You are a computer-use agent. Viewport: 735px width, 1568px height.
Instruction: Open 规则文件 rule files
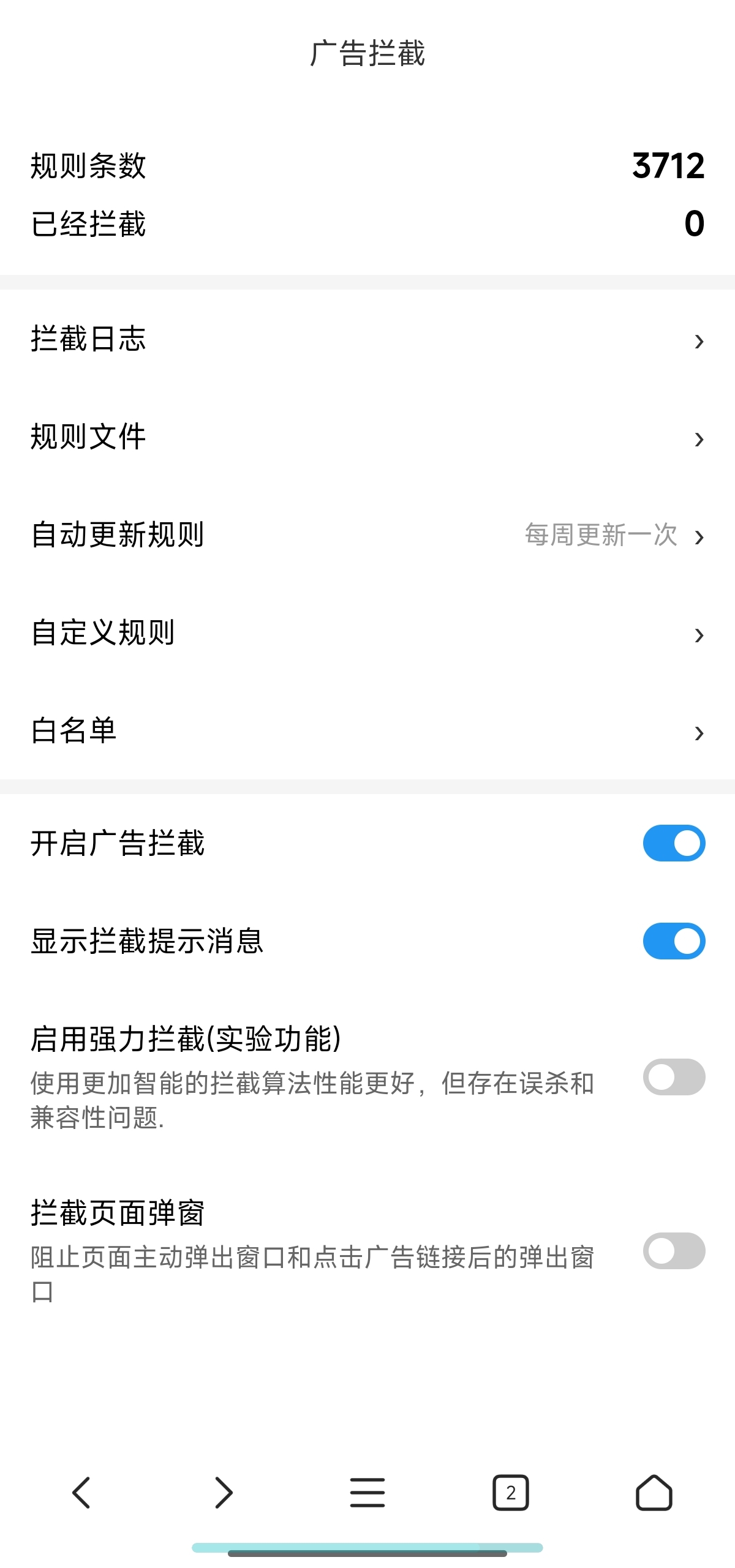(367, 438)
